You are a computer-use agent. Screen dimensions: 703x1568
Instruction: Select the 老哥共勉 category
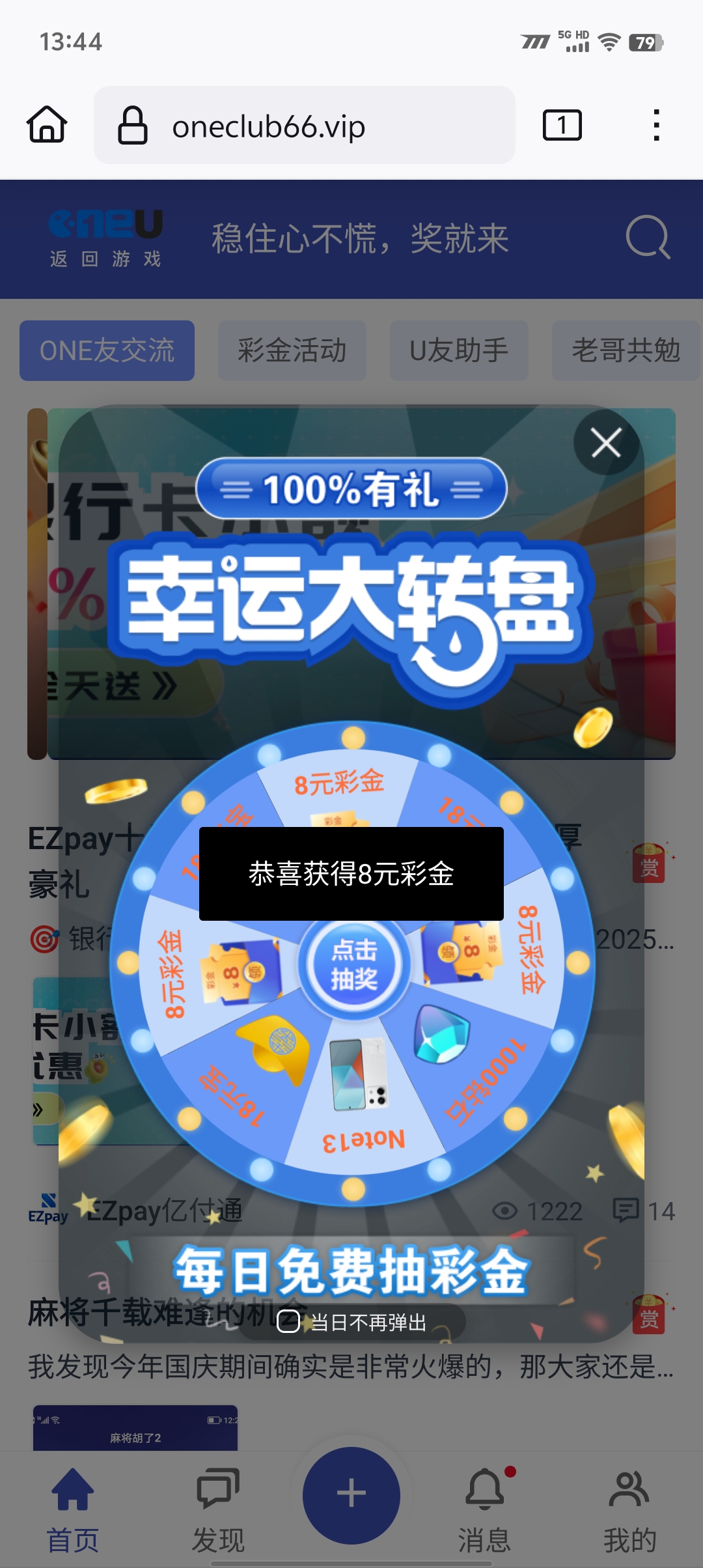[626, 350]
